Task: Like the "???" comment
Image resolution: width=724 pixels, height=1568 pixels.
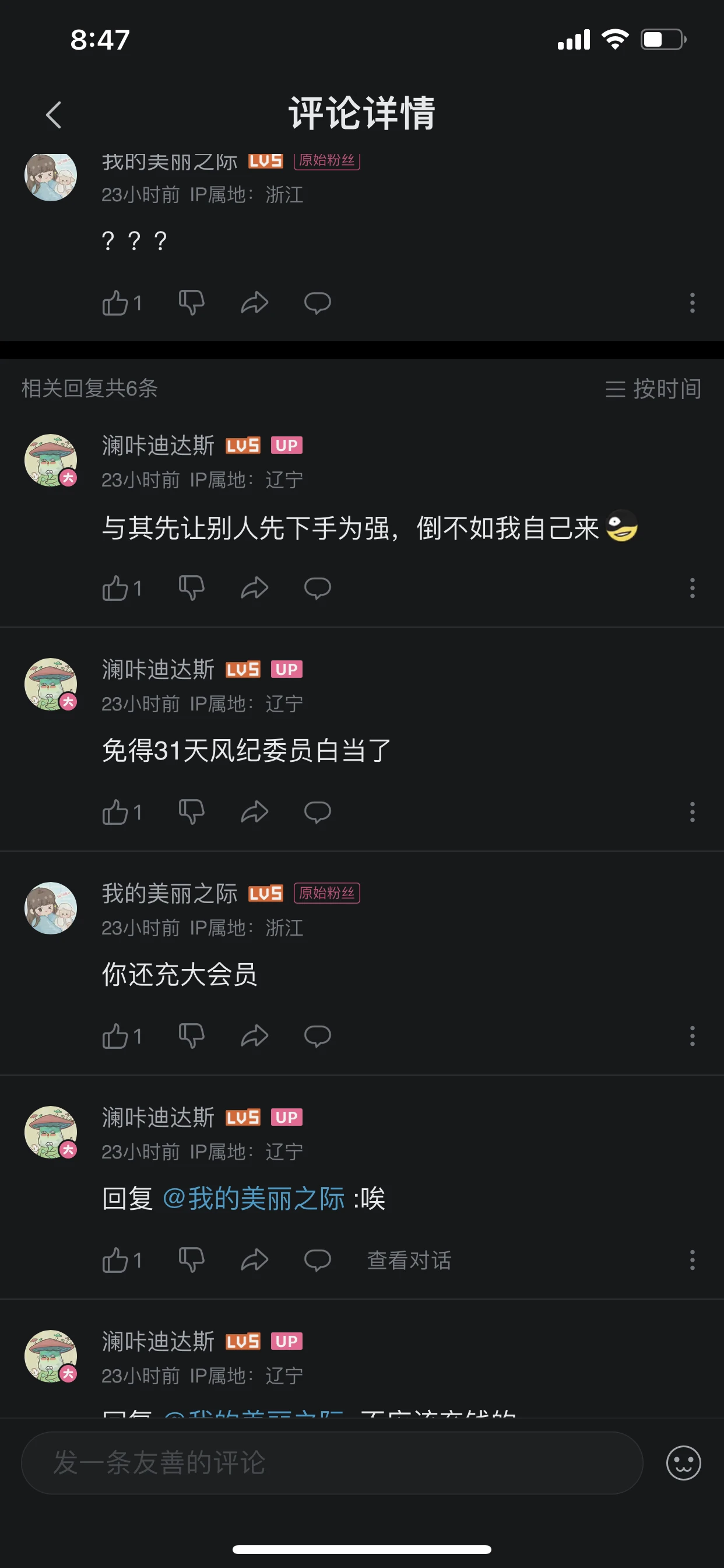Action: tap(115, 303)
